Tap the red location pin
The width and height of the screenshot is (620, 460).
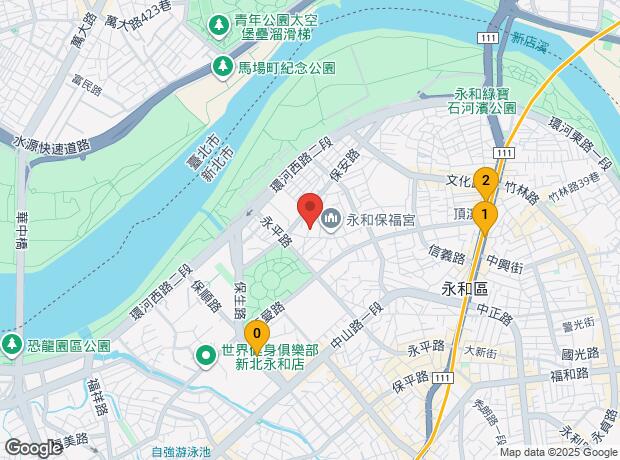pos(310,211)
